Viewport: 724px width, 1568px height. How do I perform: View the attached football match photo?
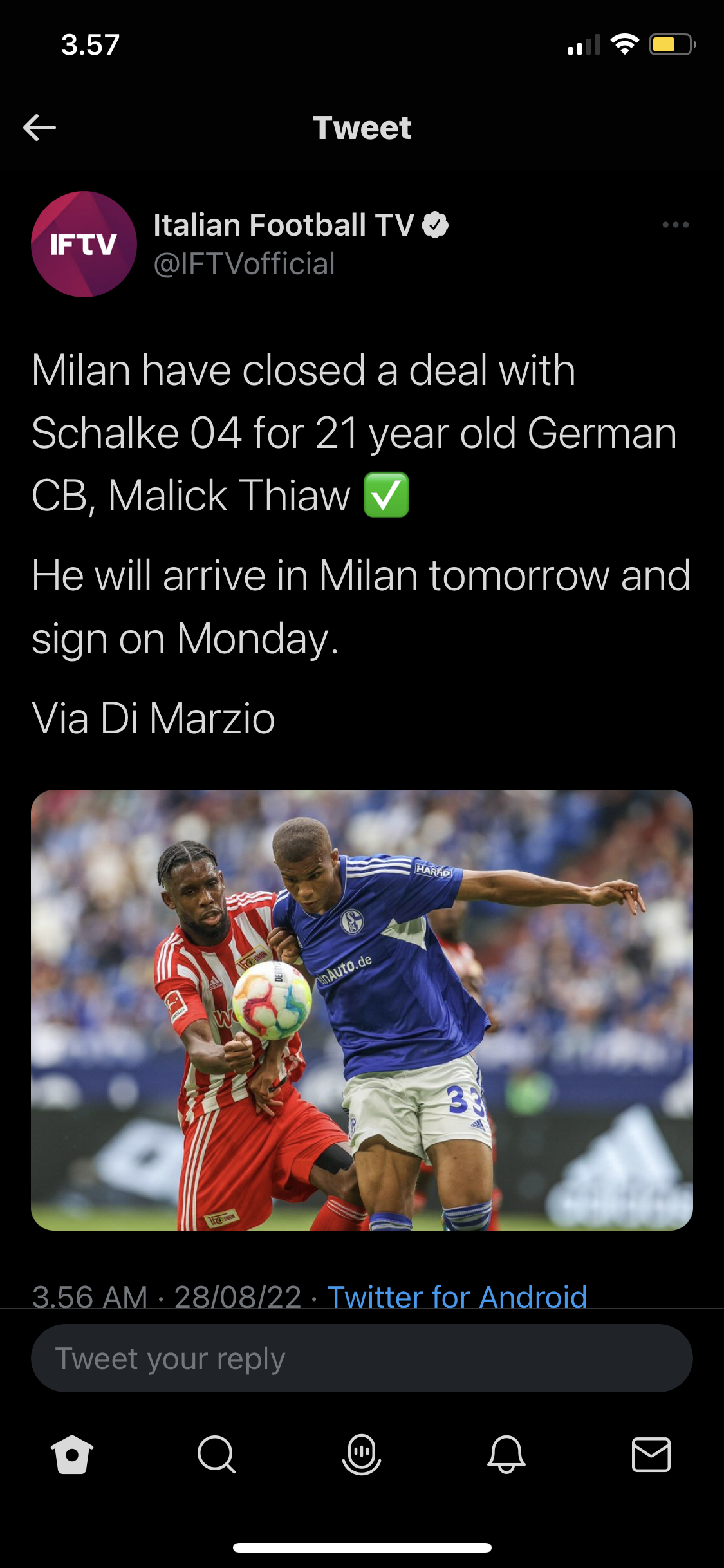pyautogui.click(x=362, y=1009)
